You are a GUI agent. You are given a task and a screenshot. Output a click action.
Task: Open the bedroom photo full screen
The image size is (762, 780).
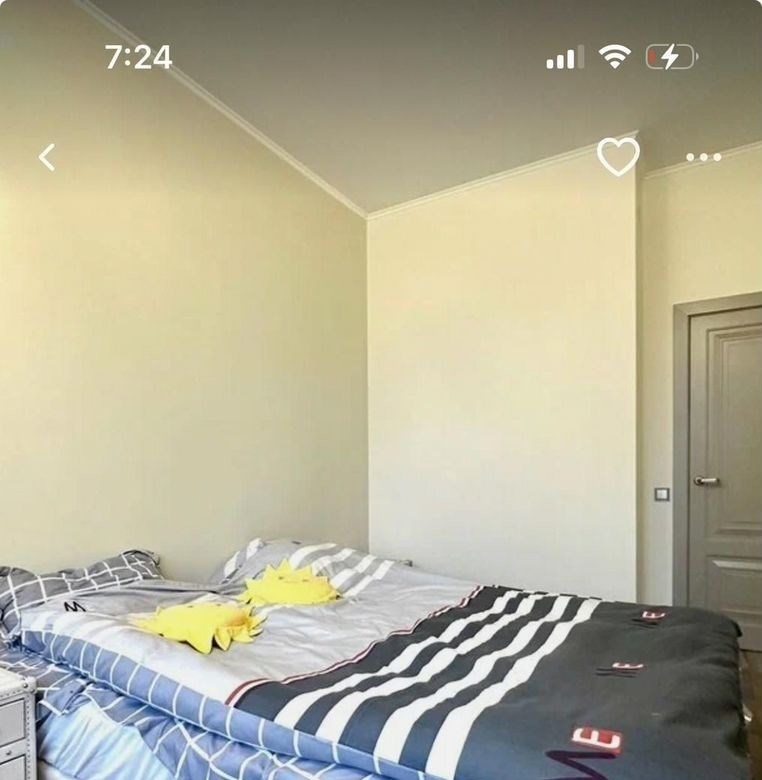(x=380, y=450)
